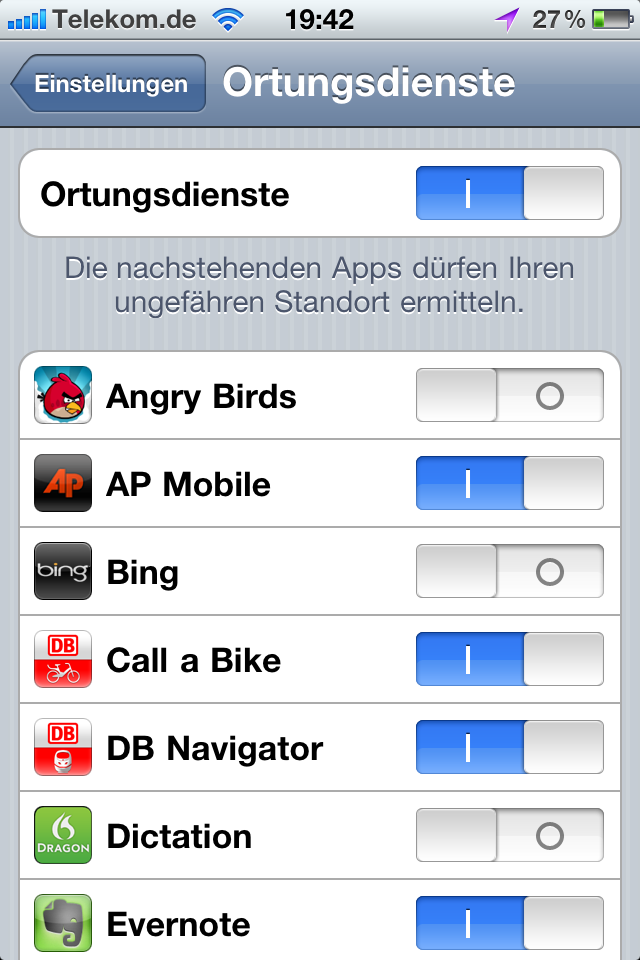Allow Dictation to use location
The height and width of the screenshot is (960, 640).
(x=509, y=836)
